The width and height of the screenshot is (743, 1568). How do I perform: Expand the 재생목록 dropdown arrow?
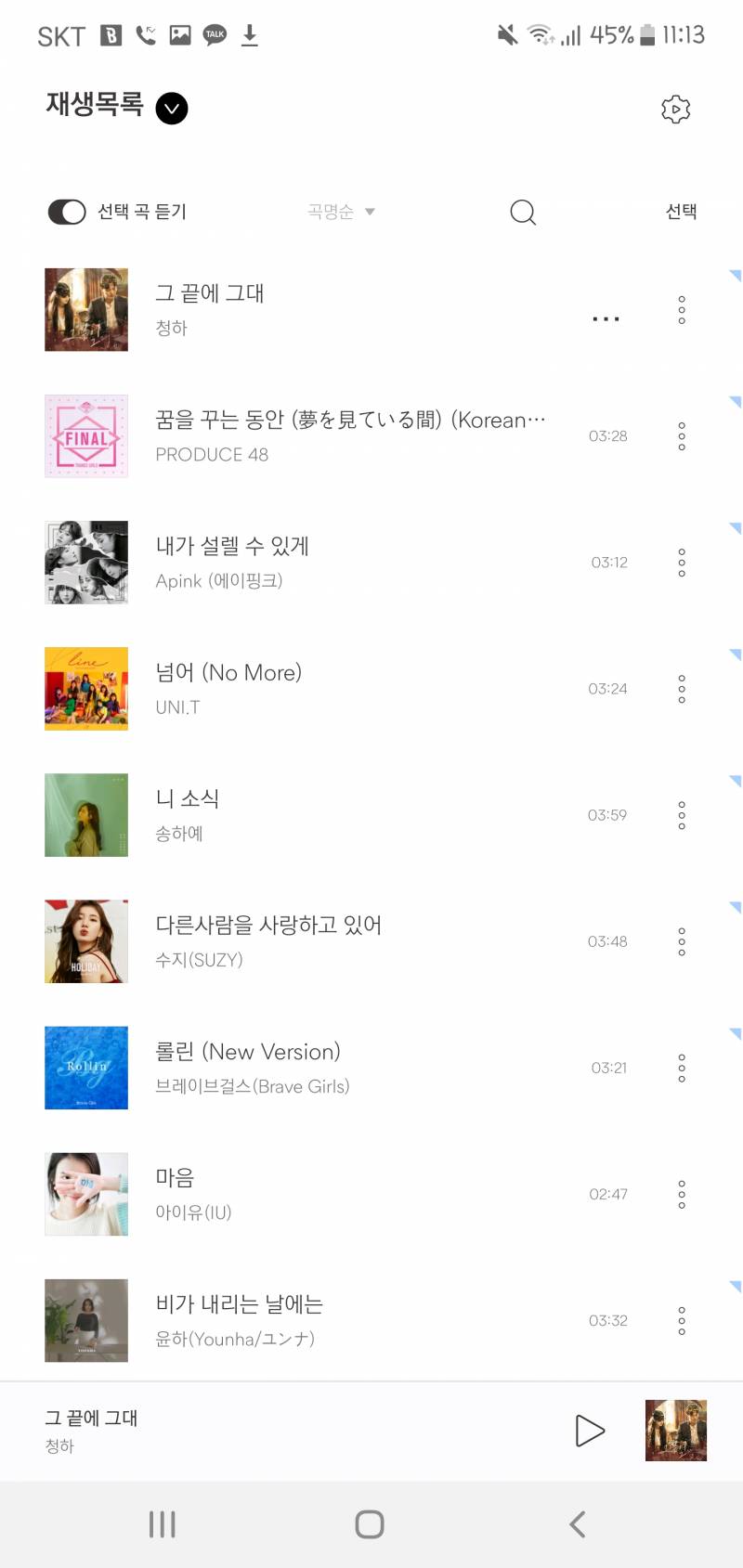pos(172,109)
